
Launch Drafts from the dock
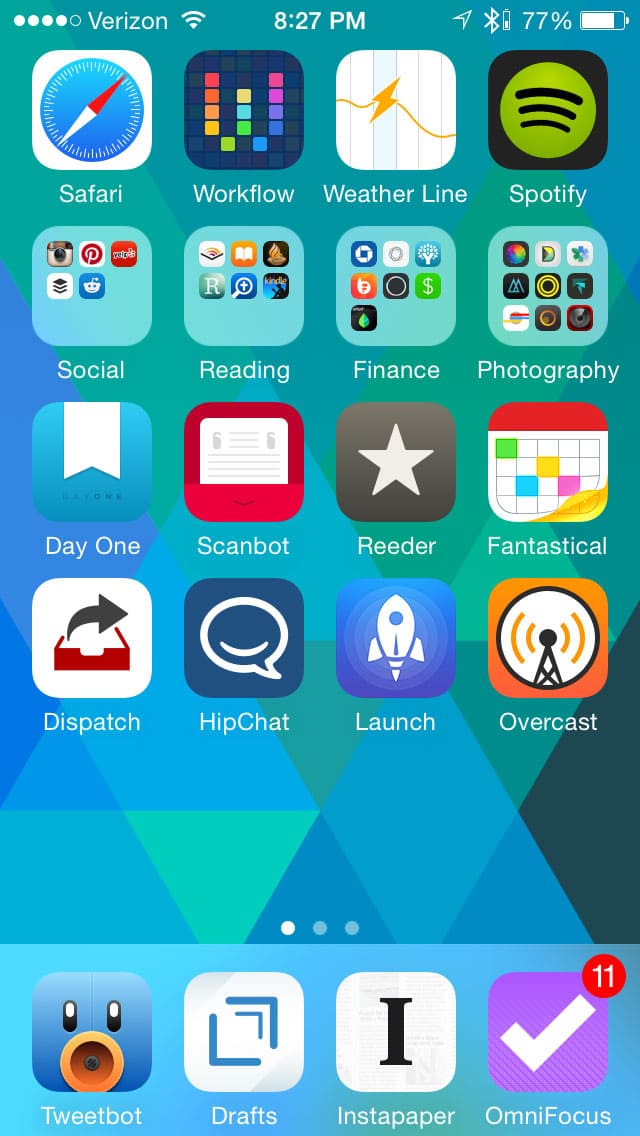244,1032
